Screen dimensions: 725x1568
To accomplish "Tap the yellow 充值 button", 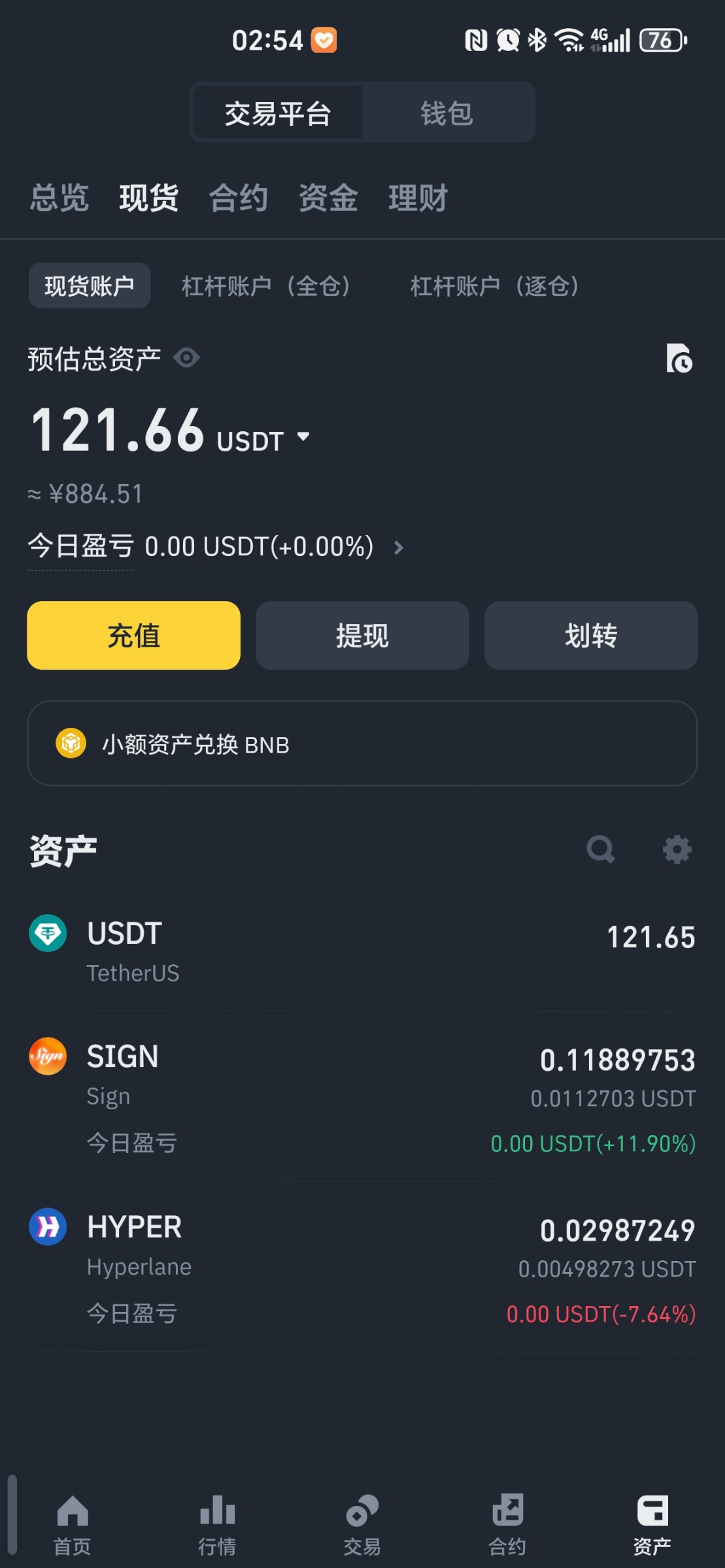I will 133,635.
